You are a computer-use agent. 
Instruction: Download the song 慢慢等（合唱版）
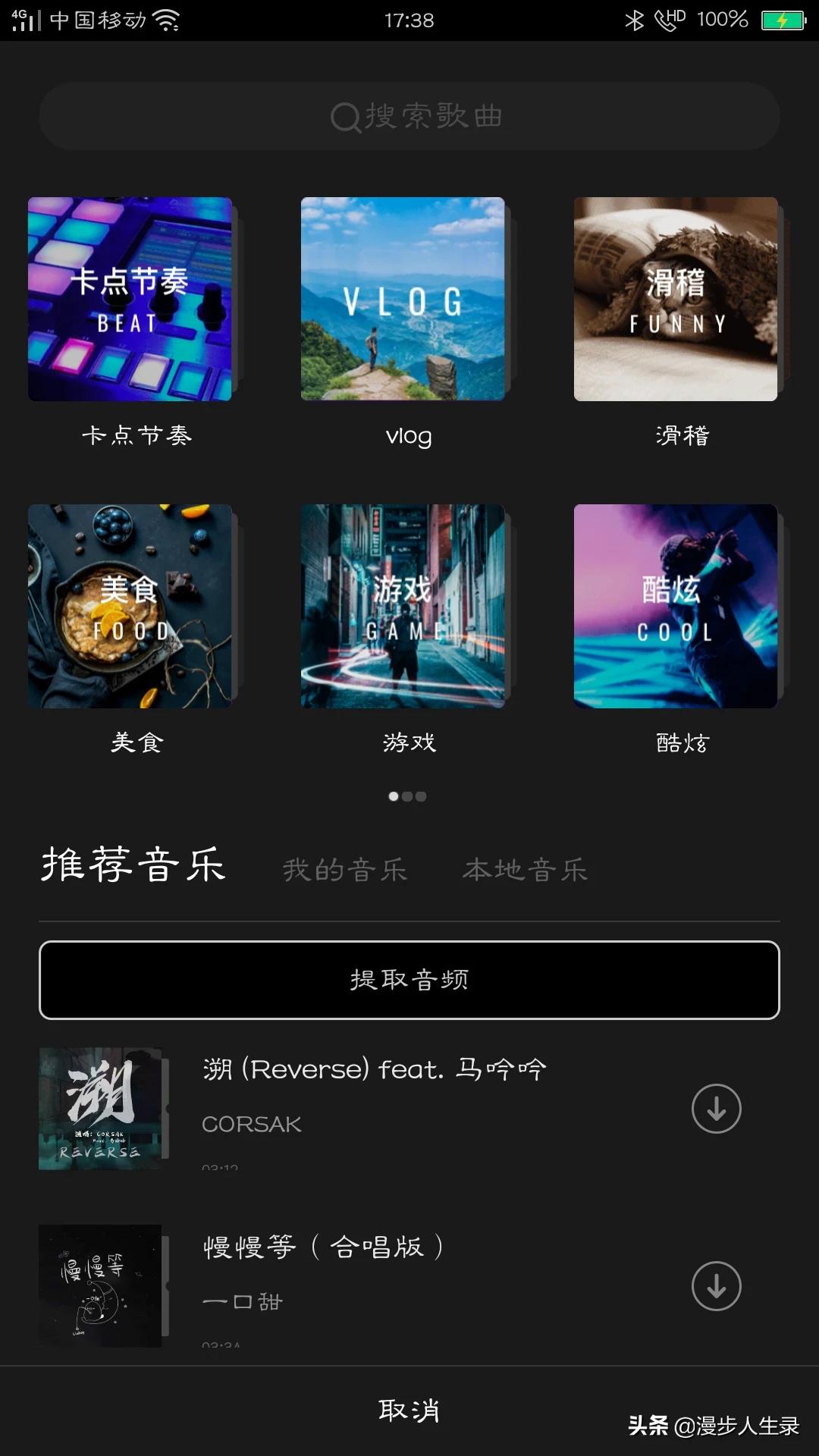716,1286
